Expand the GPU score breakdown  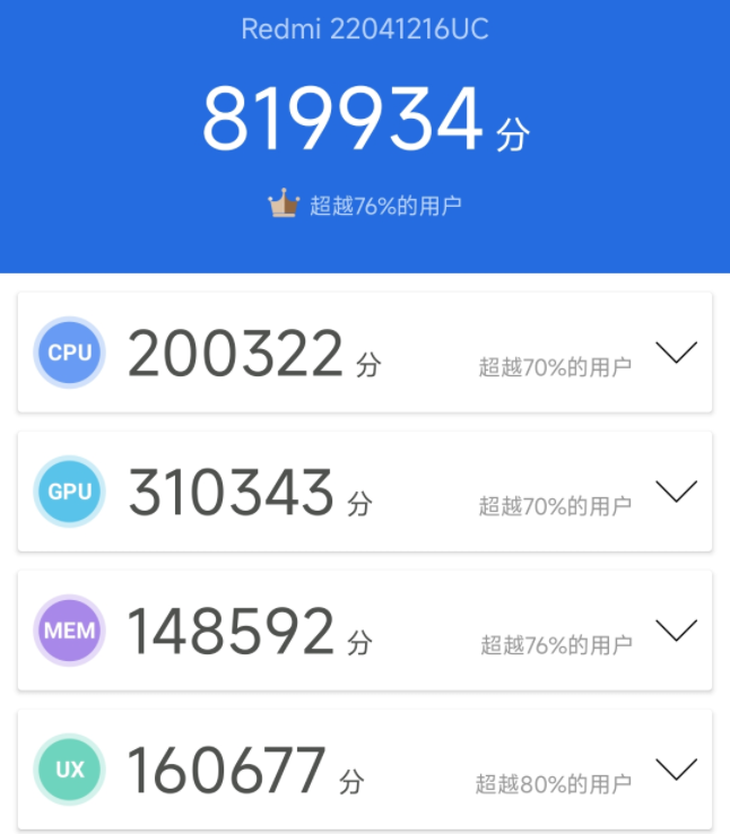[x=676, y=491]
